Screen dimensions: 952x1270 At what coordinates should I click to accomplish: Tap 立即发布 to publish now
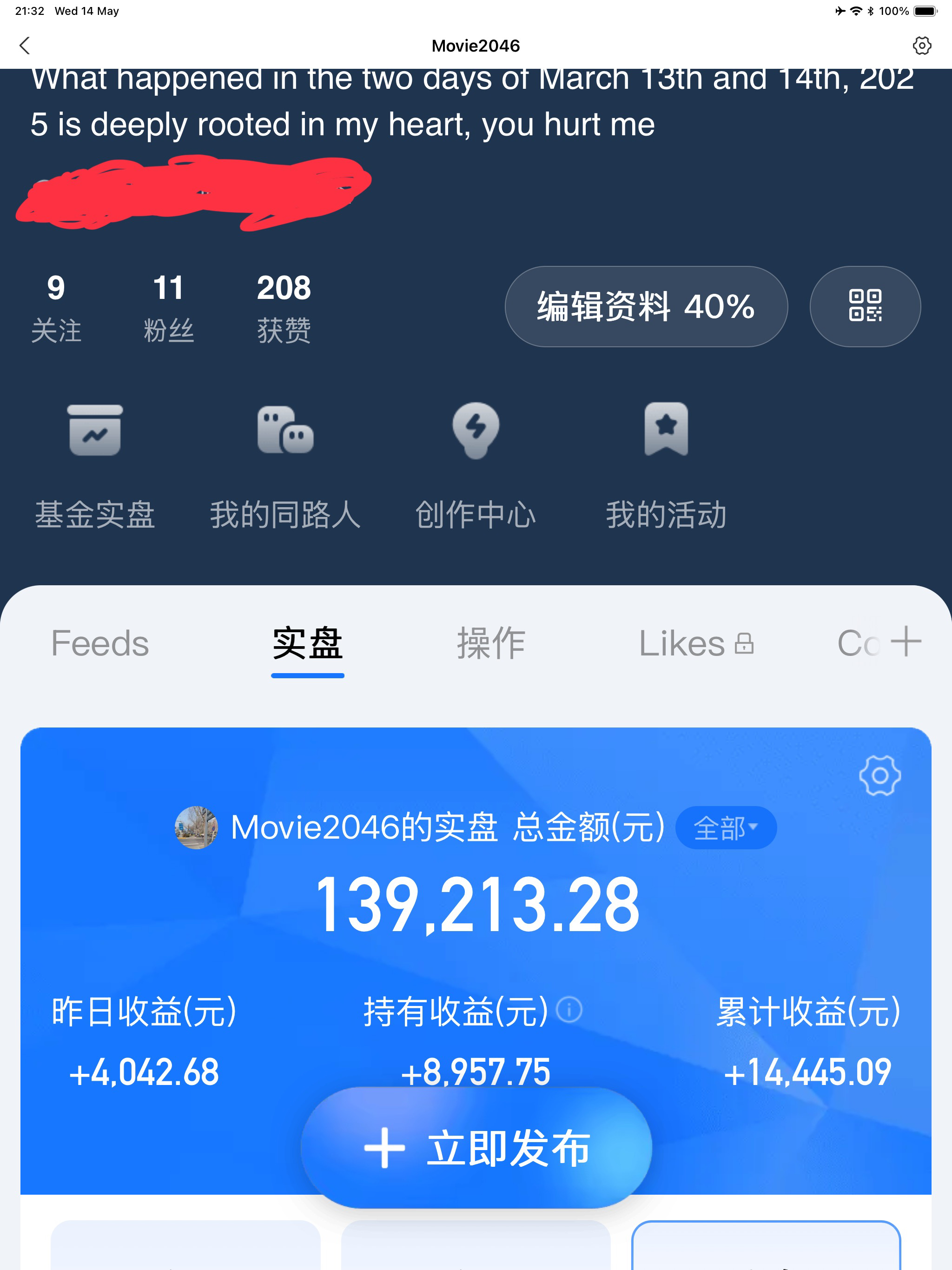[x=476, y=1148]
